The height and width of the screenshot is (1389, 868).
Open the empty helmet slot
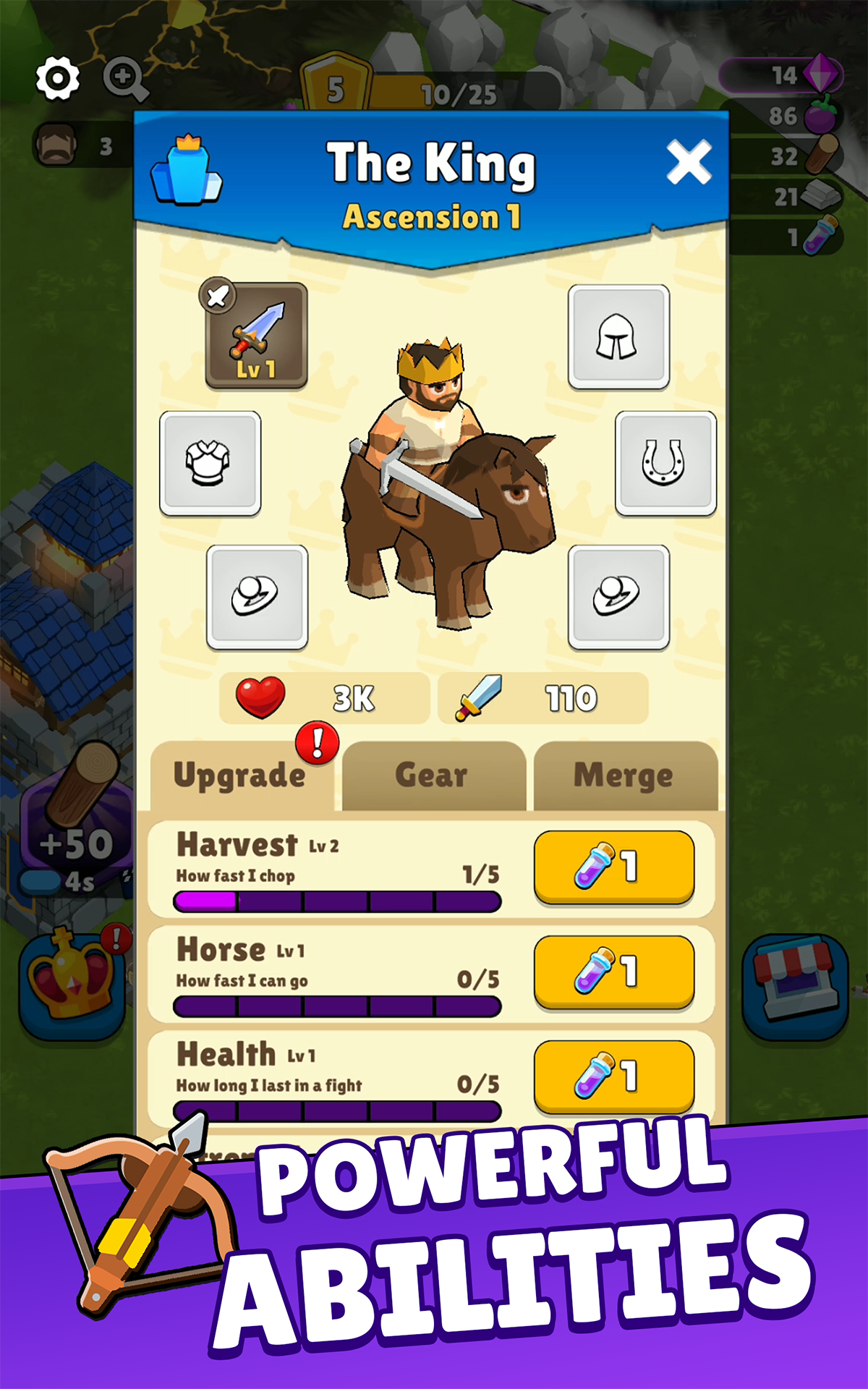(618, 336)
